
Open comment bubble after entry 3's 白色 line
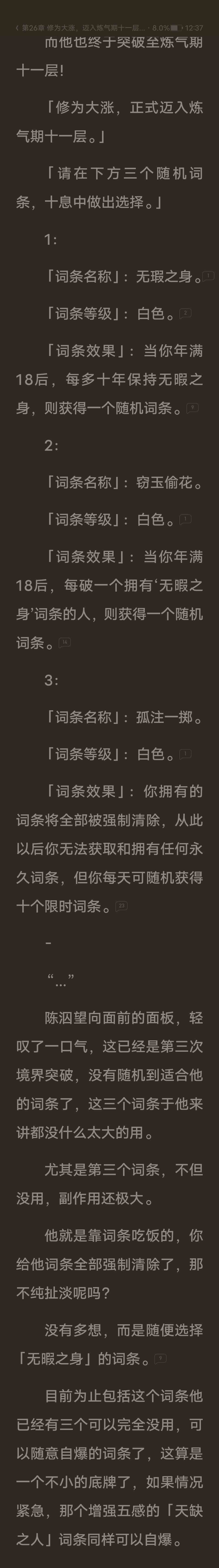point(185,754)
